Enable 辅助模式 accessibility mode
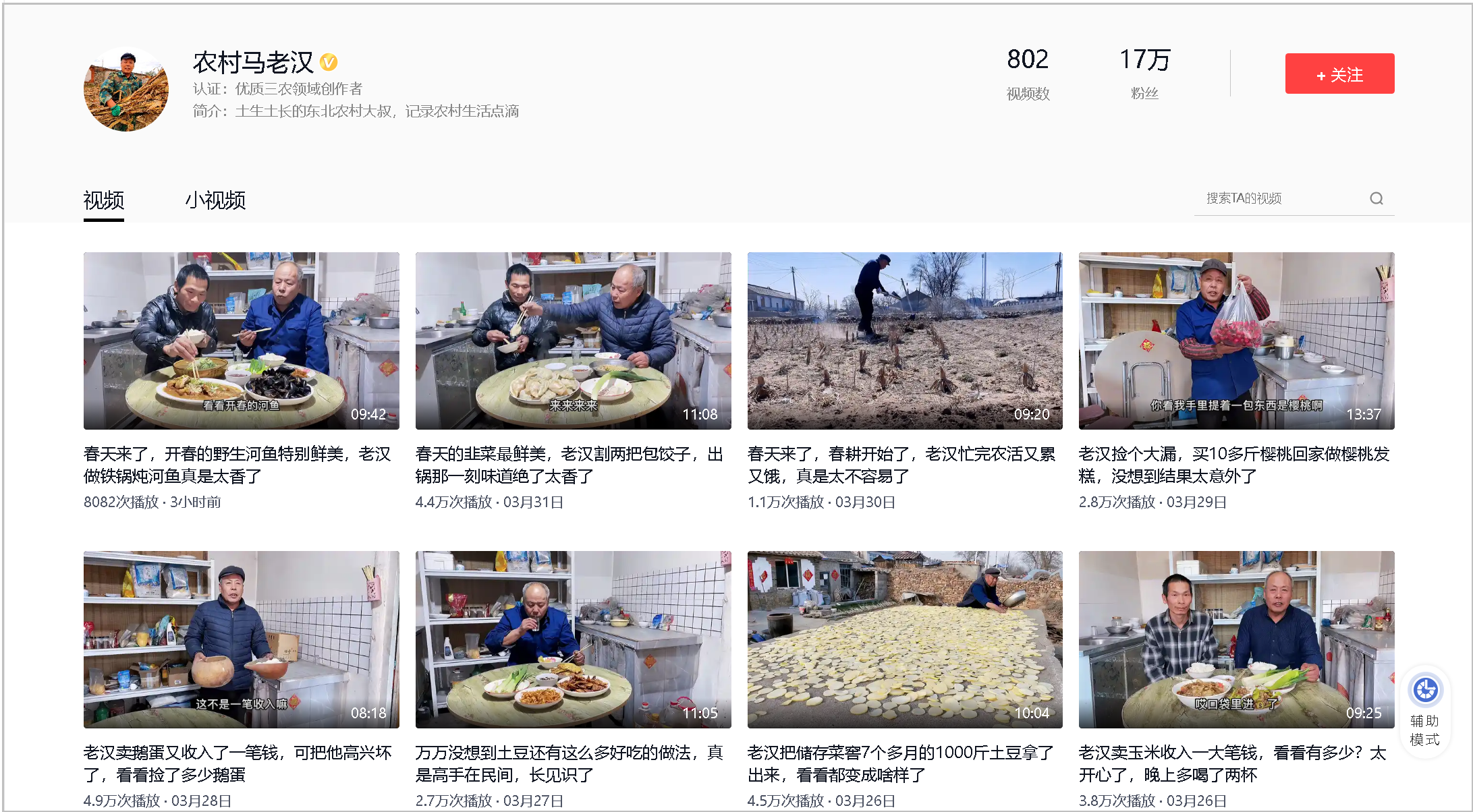The height and width of the screenshot is (812, 1473). pyautogui.click(x=1425, y=712)
